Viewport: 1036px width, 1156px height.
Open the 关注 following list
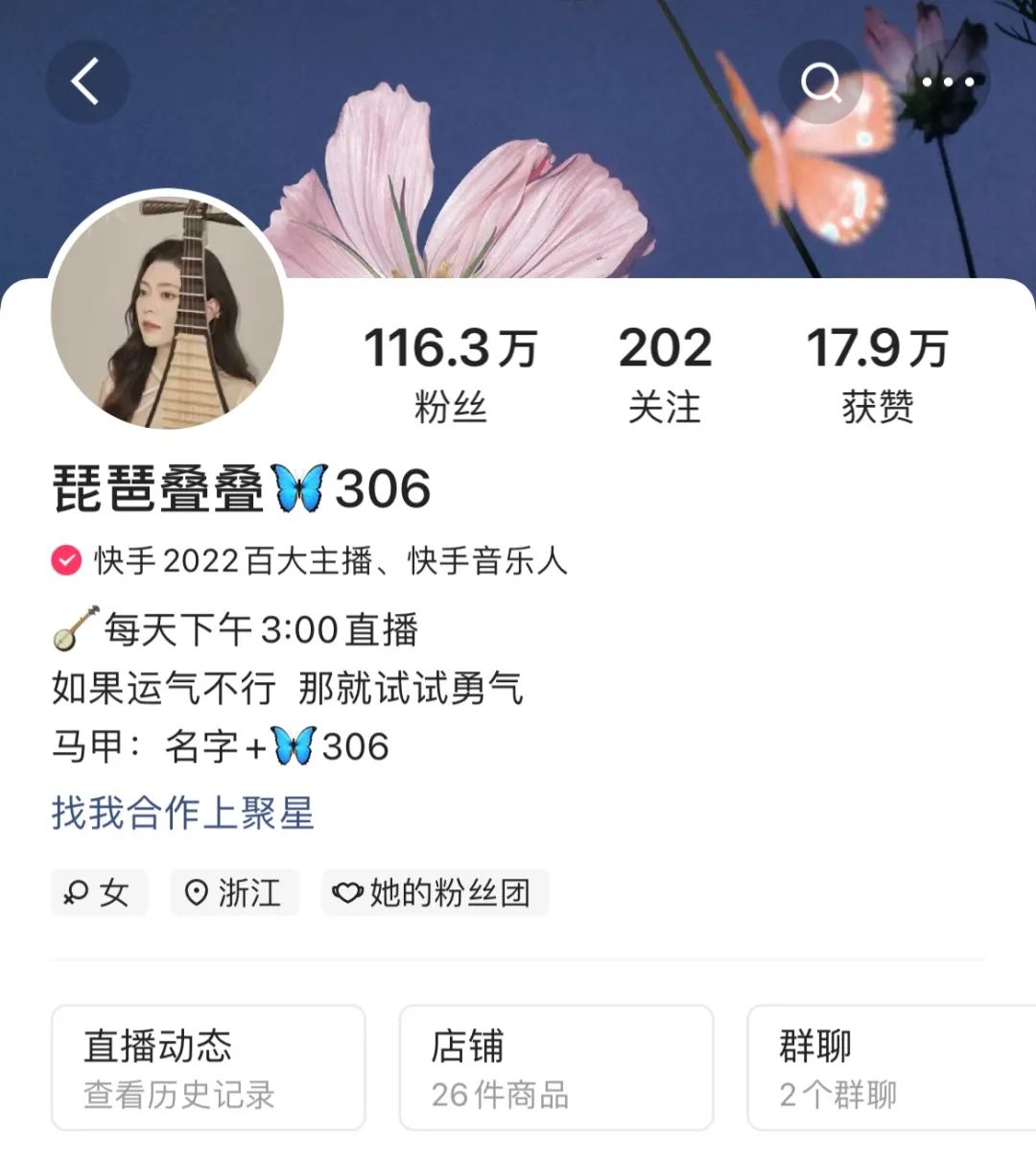665,372
